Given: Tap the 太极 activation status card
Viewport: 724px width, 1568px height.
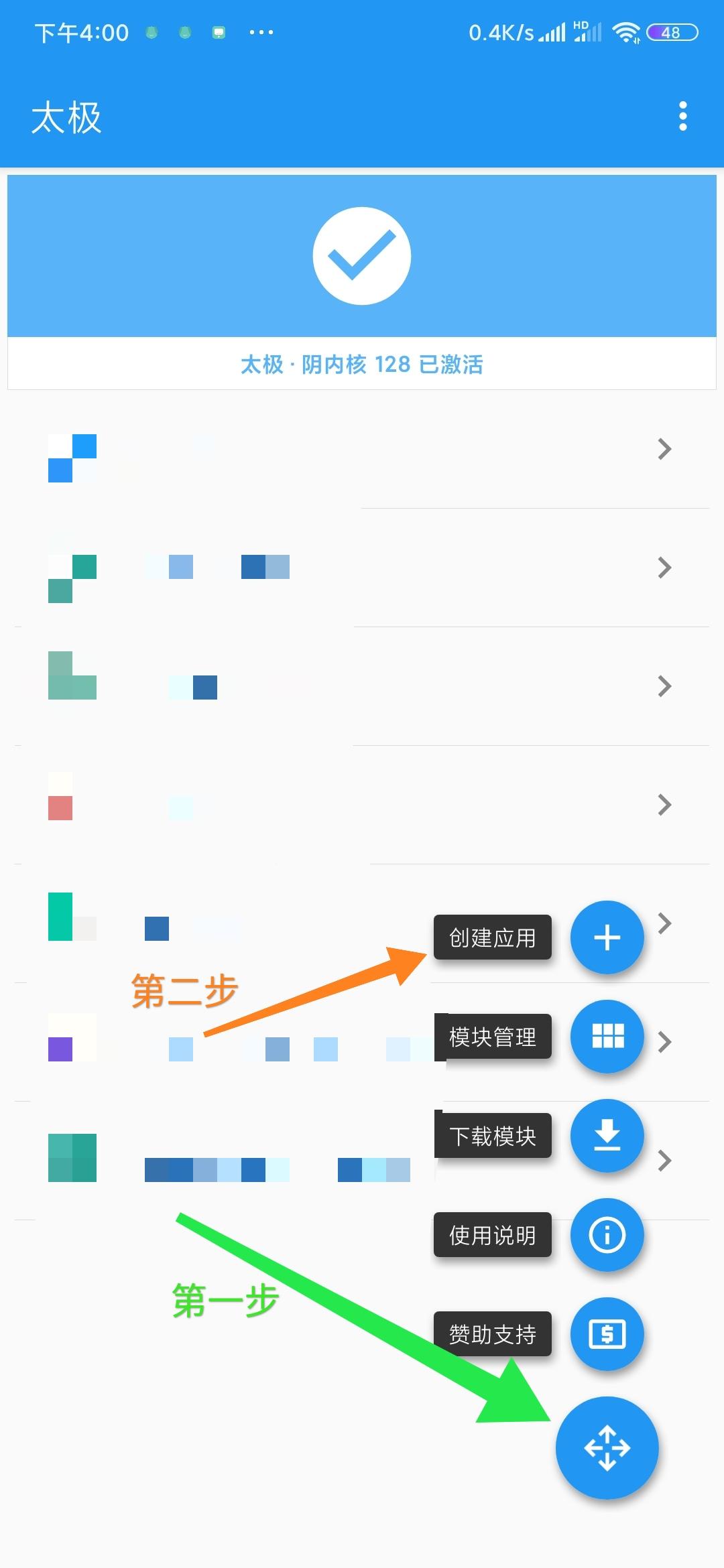Looking at the screenshot, I should [x=362, y=282].
